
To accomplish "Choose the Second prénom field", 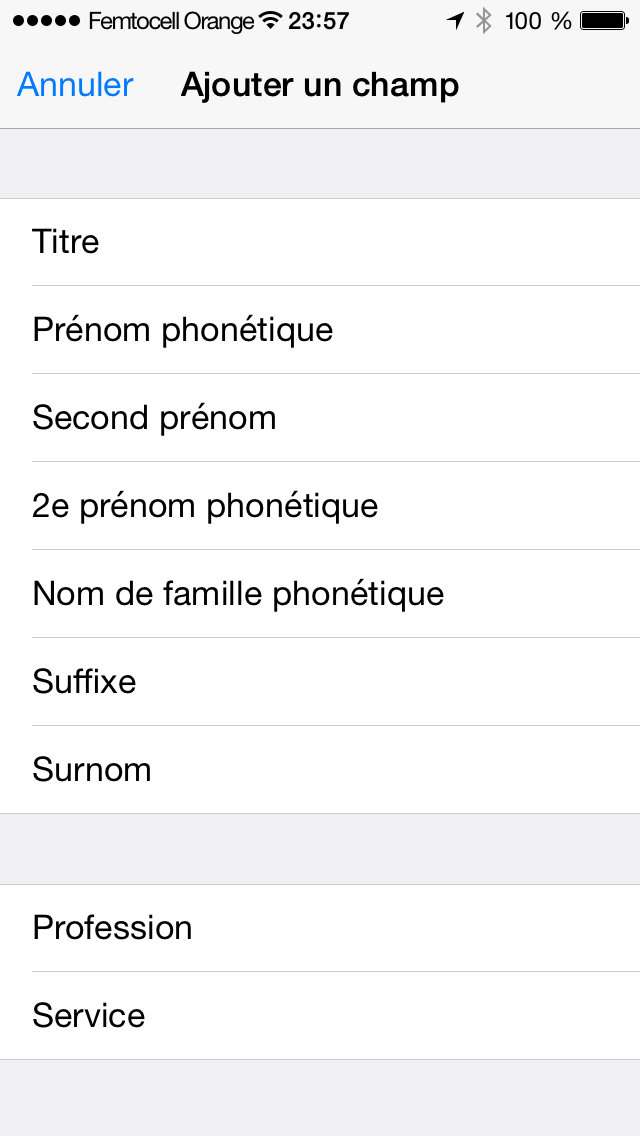I will [x=320, y=418].
